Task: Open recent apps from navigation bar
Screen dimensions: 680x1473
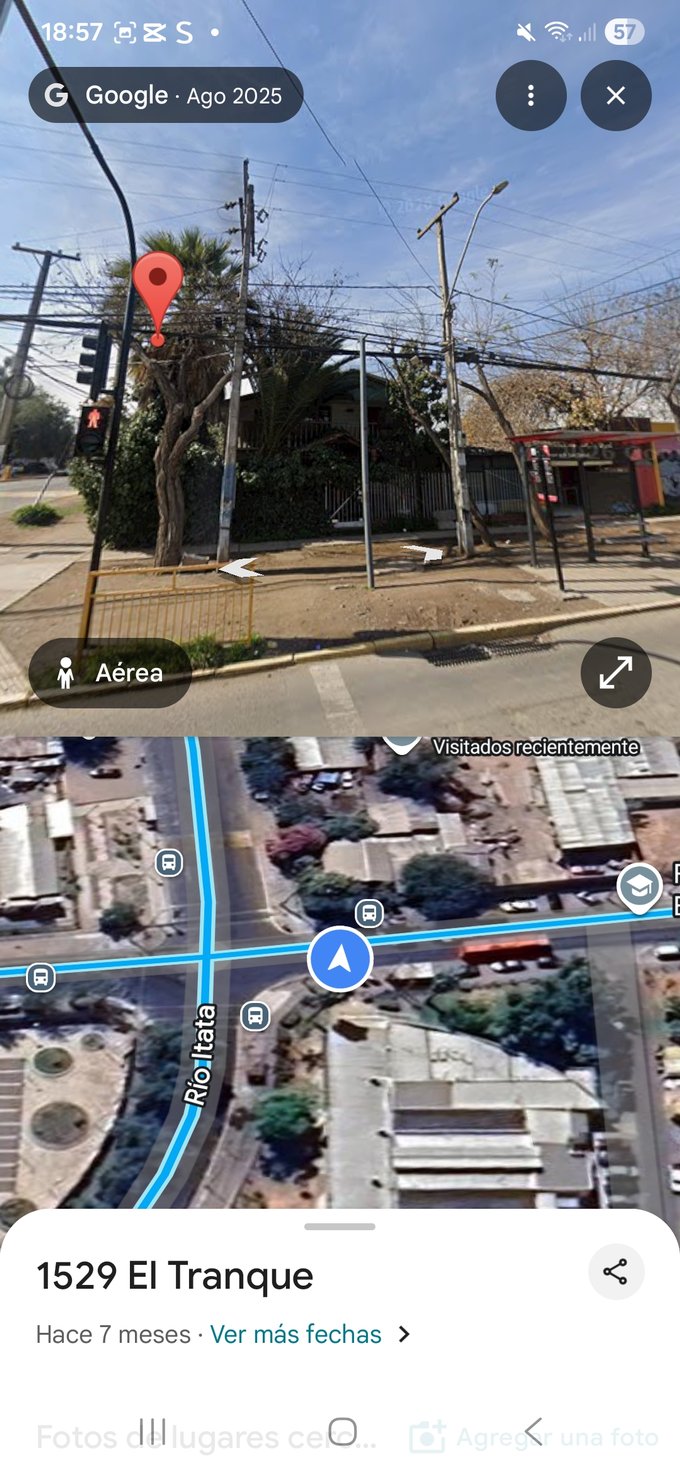Action: pos(152,1430)
